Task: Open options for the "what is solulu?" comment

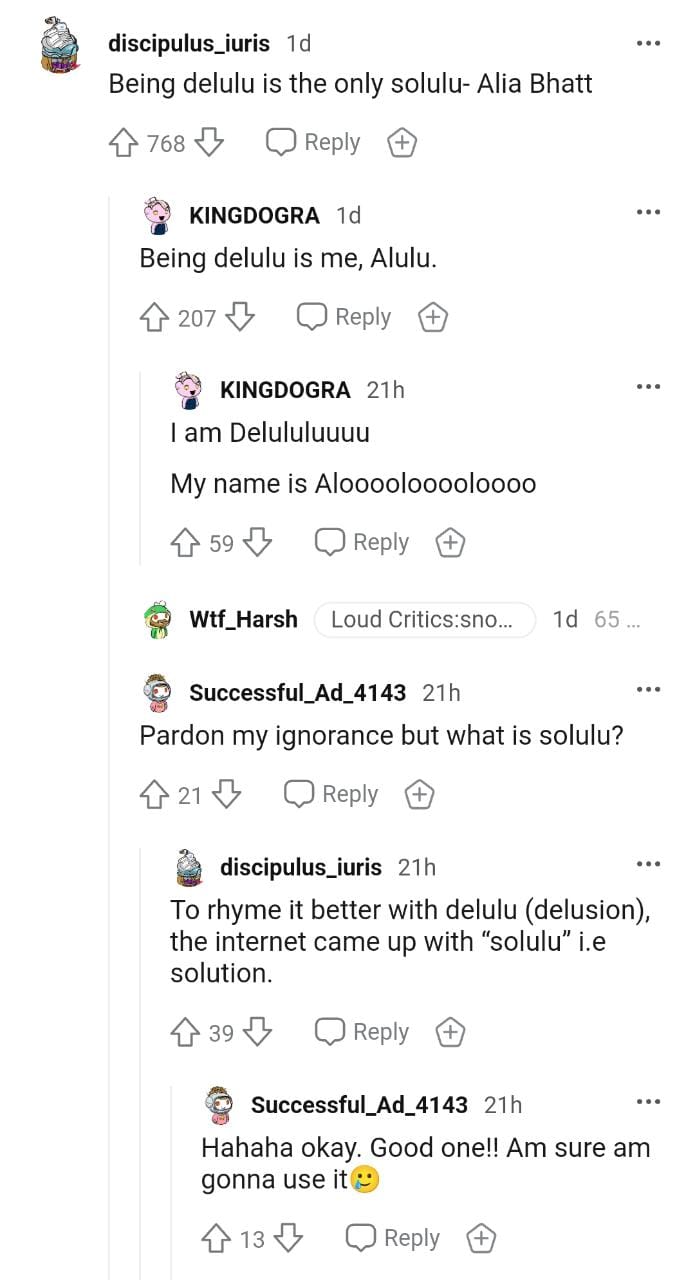Action: pyautogui.click(x=648, y=690)
